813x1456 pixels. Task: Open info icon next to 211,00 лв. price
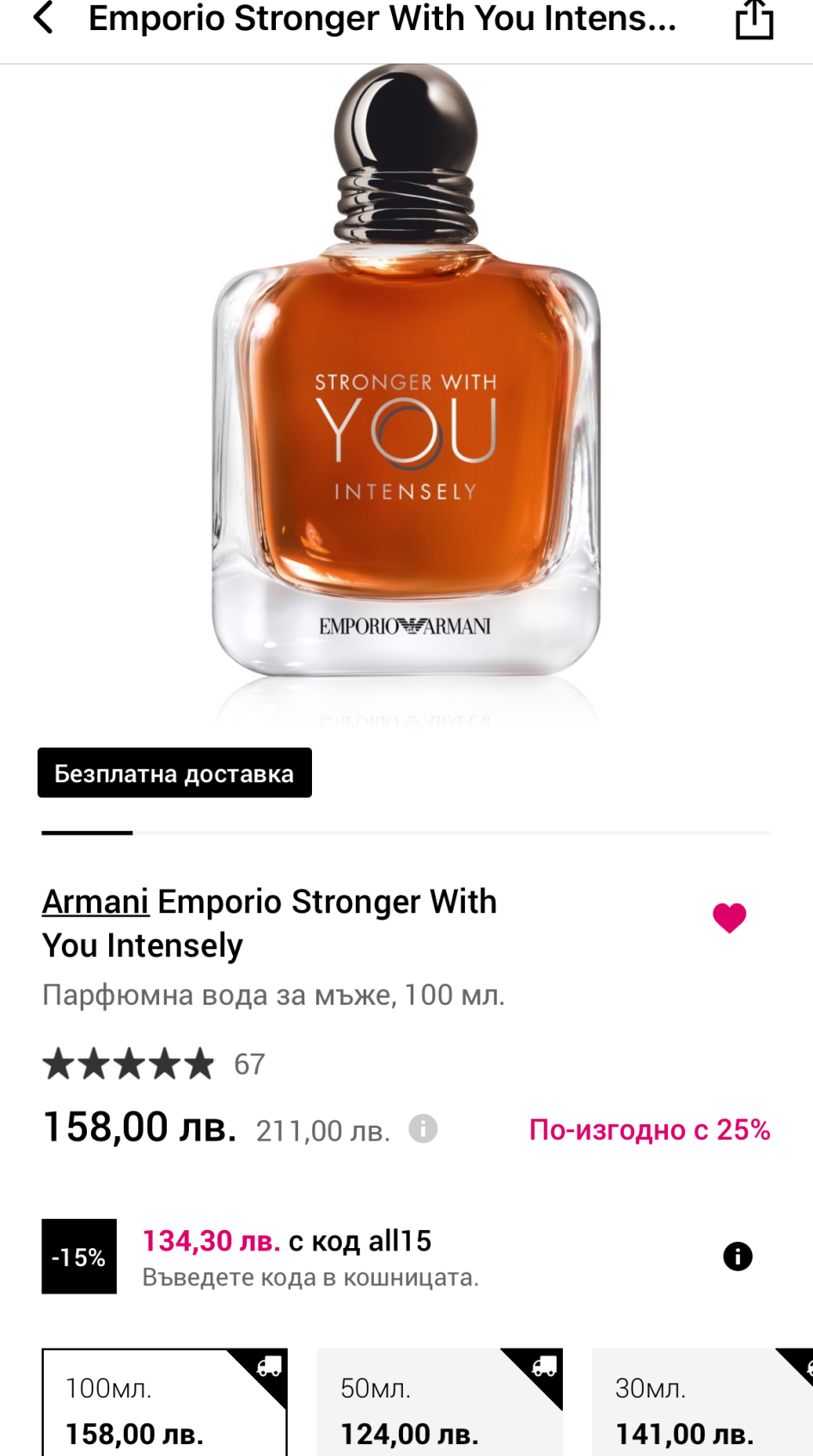click(x=423, y=1129)
